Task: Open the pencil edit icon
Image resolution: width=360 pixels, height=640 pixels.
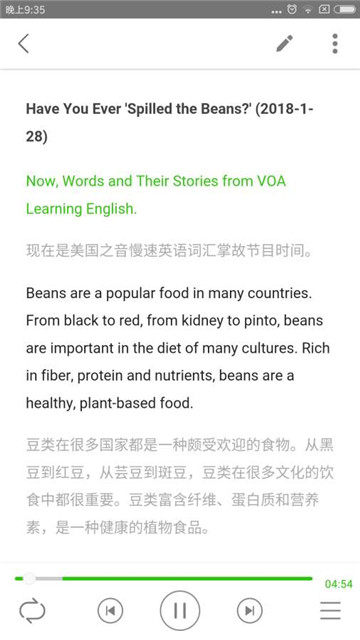Action: pyautogui.click(x=284, y=43)
